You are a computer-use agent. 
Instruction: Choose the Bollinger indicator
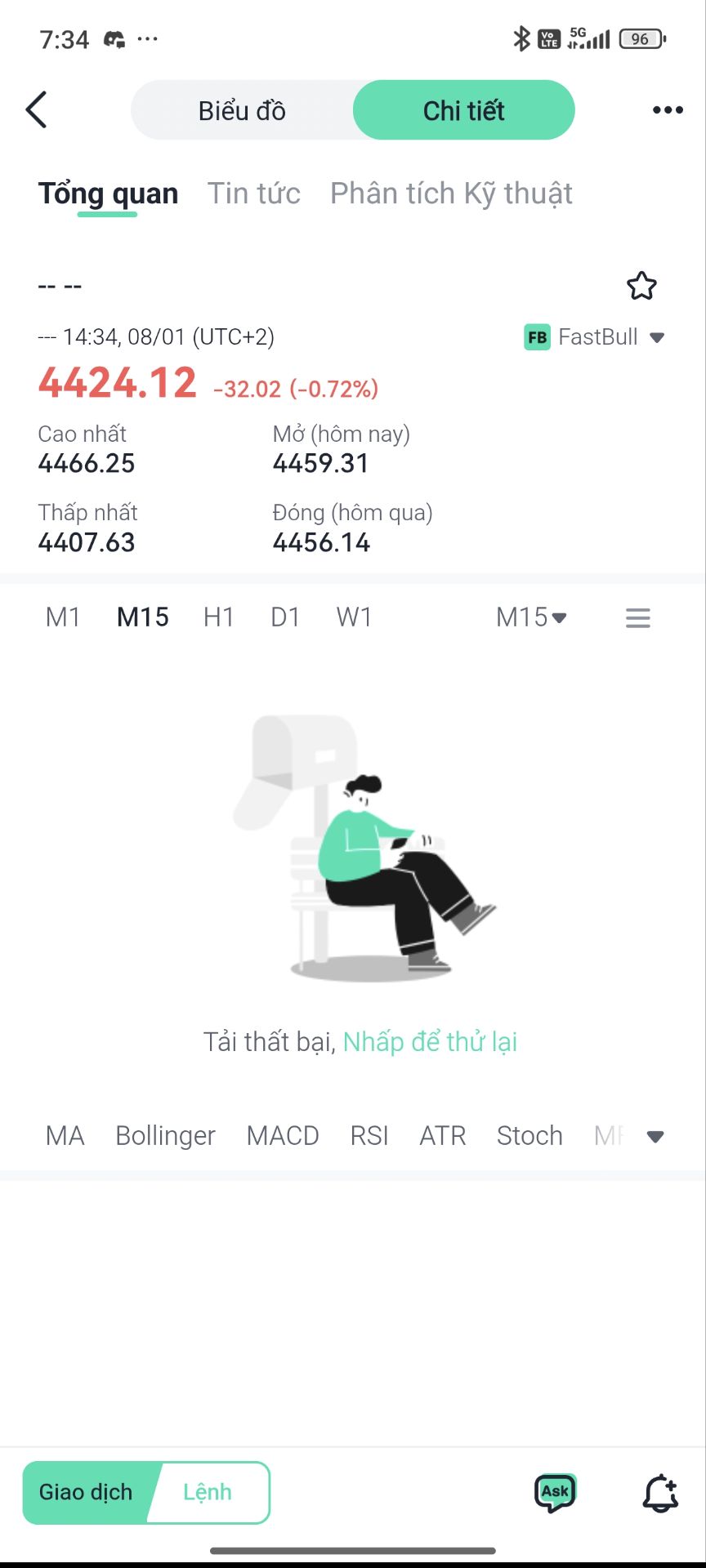point(165,1135)
